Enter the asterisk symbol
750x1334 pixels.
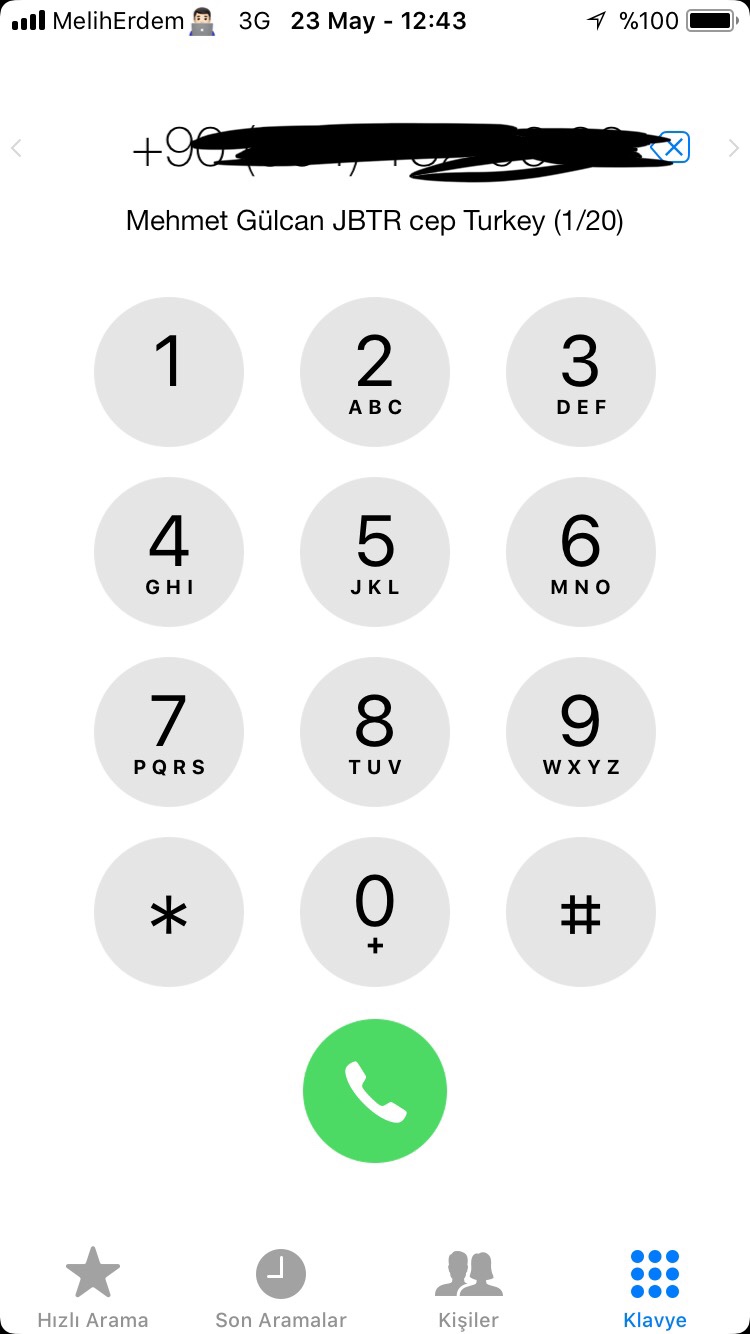(x=169, y=912)
